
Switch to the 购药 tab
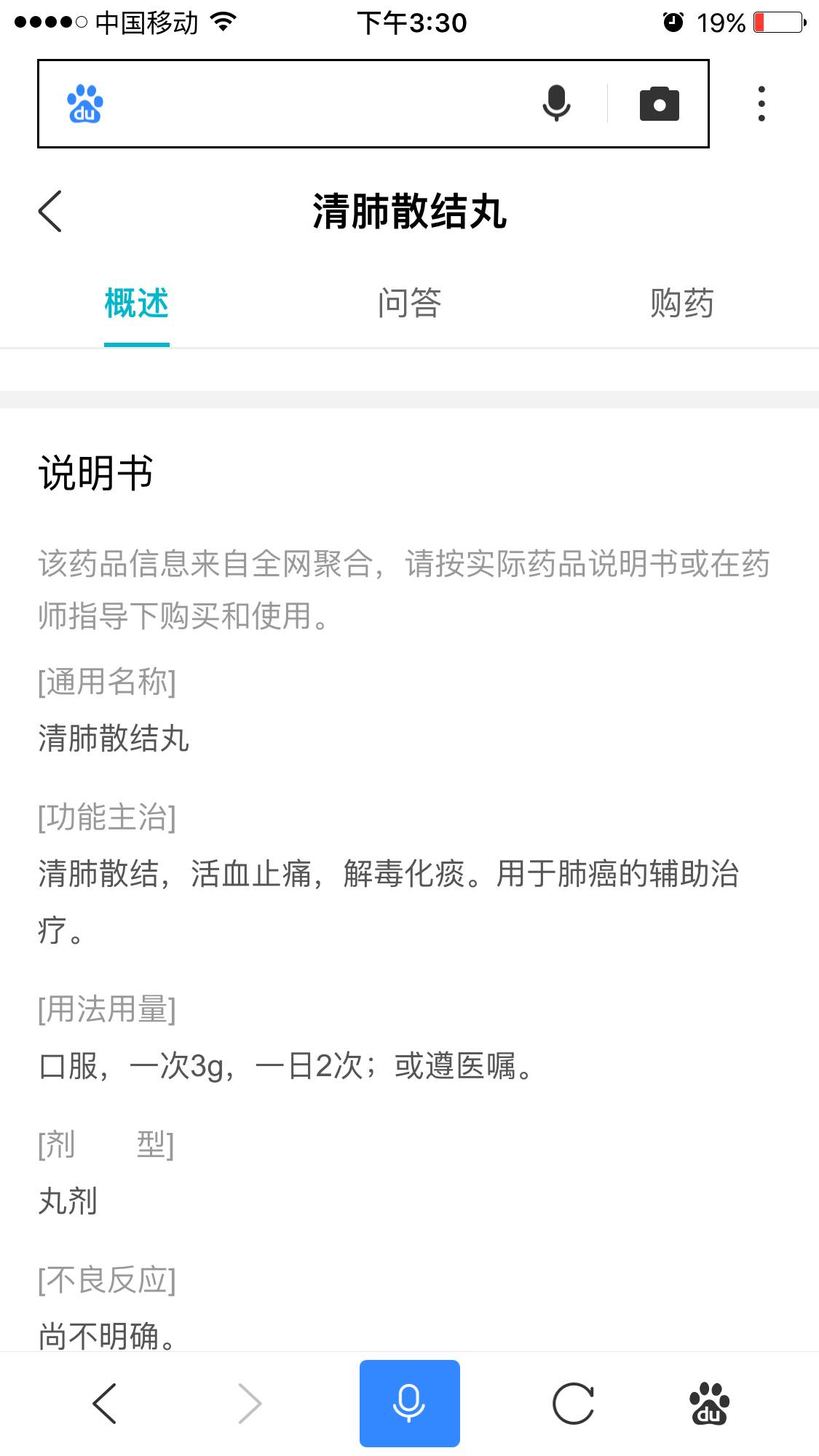coord(681,303)
